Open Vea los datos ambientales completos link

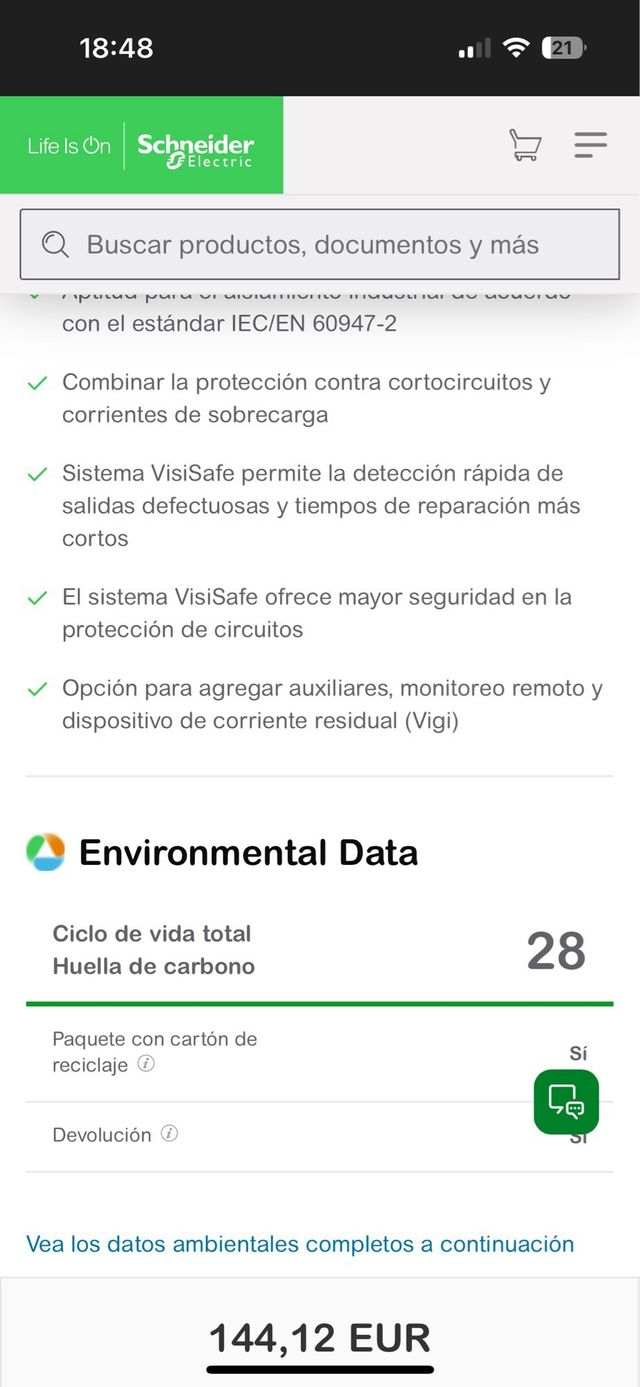(x=300, y=1244)
